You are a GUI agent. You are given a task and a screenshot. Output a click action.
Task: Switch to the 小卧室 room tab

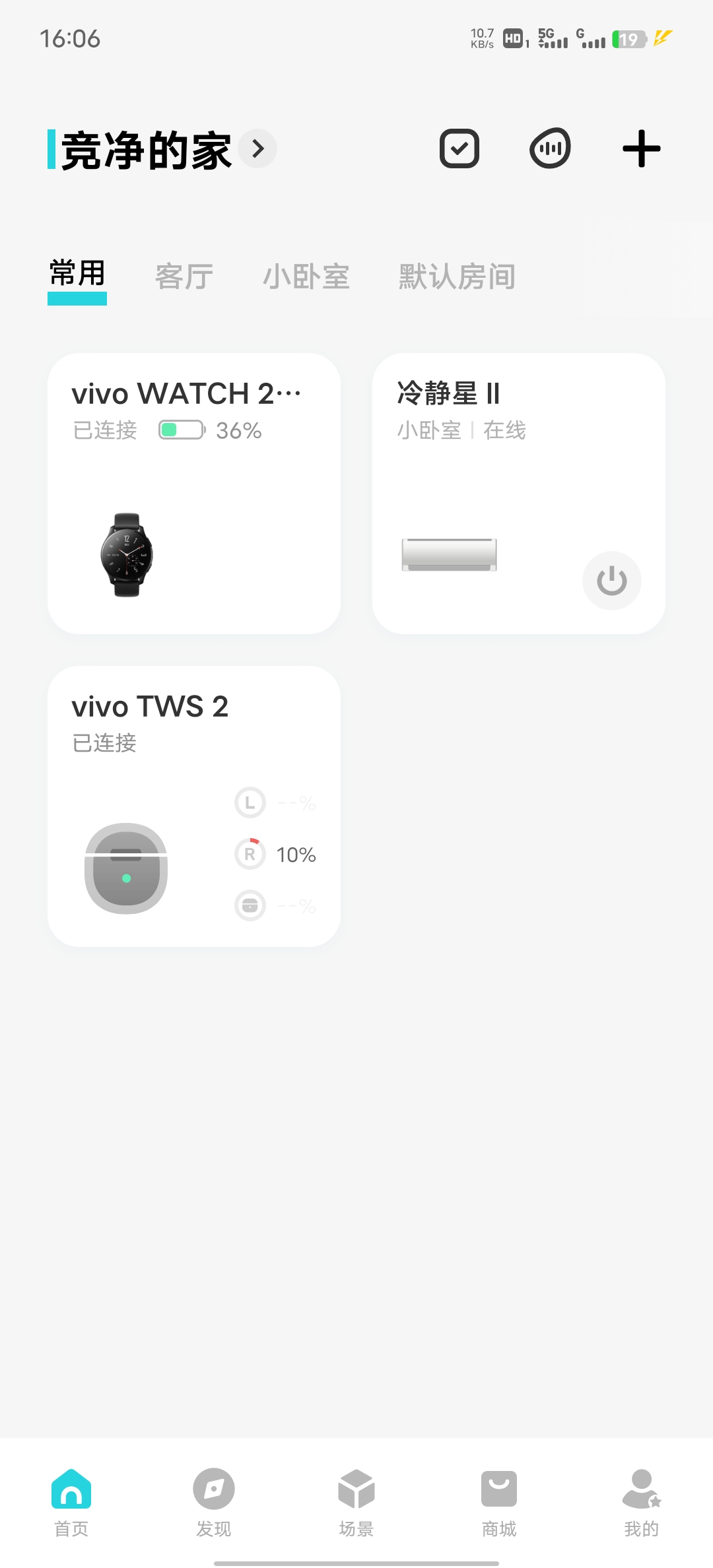tap(306, 277)
